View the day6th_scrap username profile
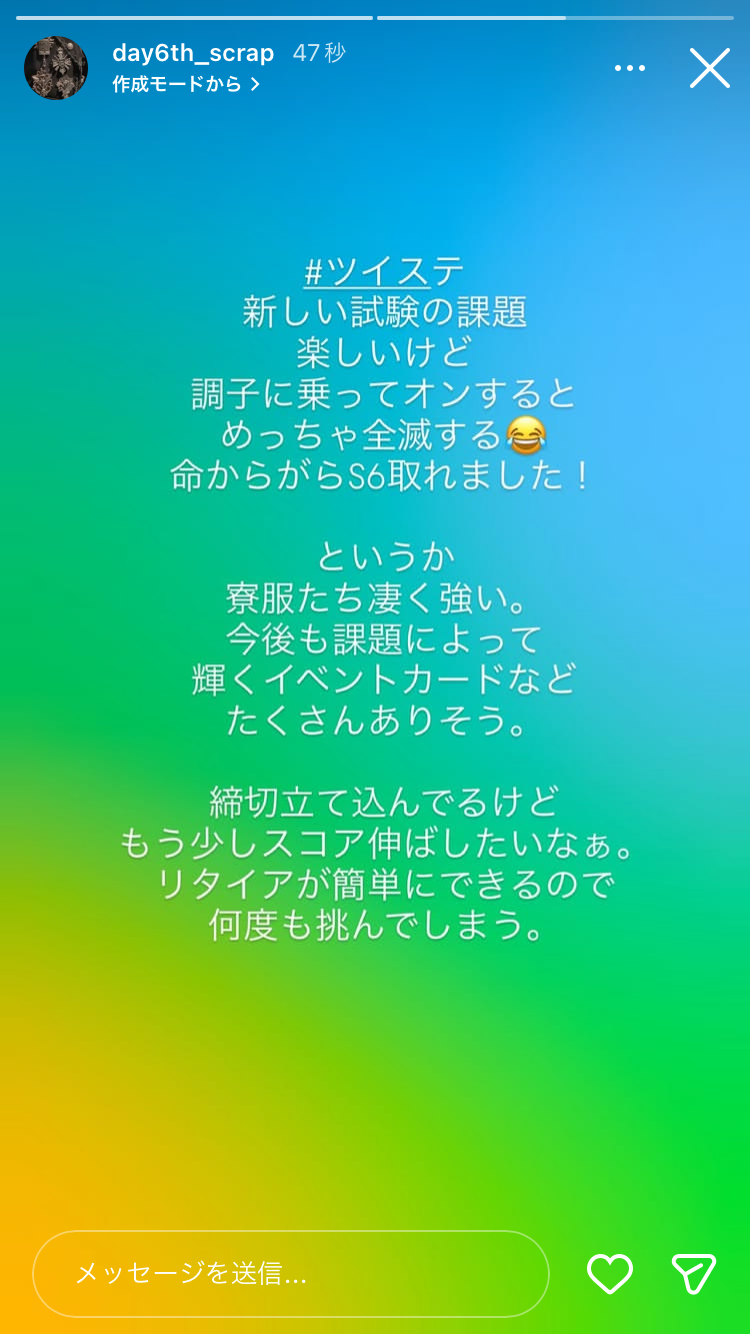The image size is (750, 1334). [193, 54]
